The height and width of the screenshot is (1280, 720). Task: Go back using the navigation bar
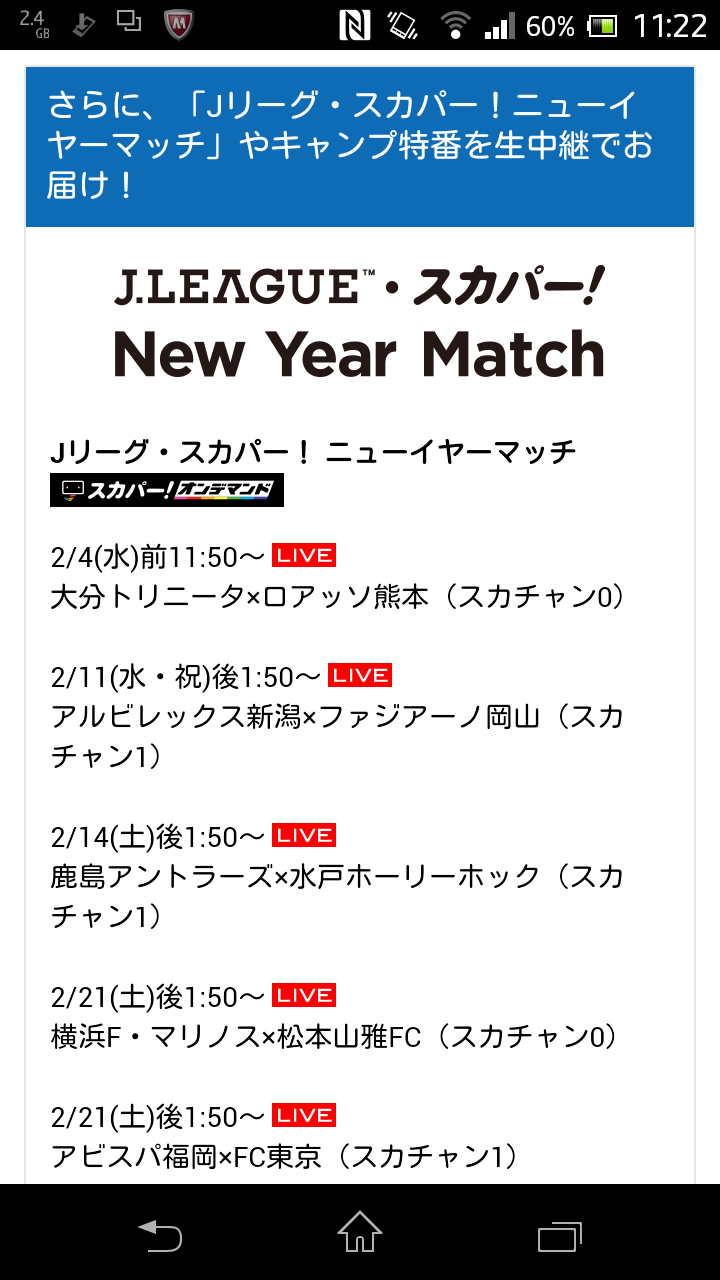click(160, 1235)
